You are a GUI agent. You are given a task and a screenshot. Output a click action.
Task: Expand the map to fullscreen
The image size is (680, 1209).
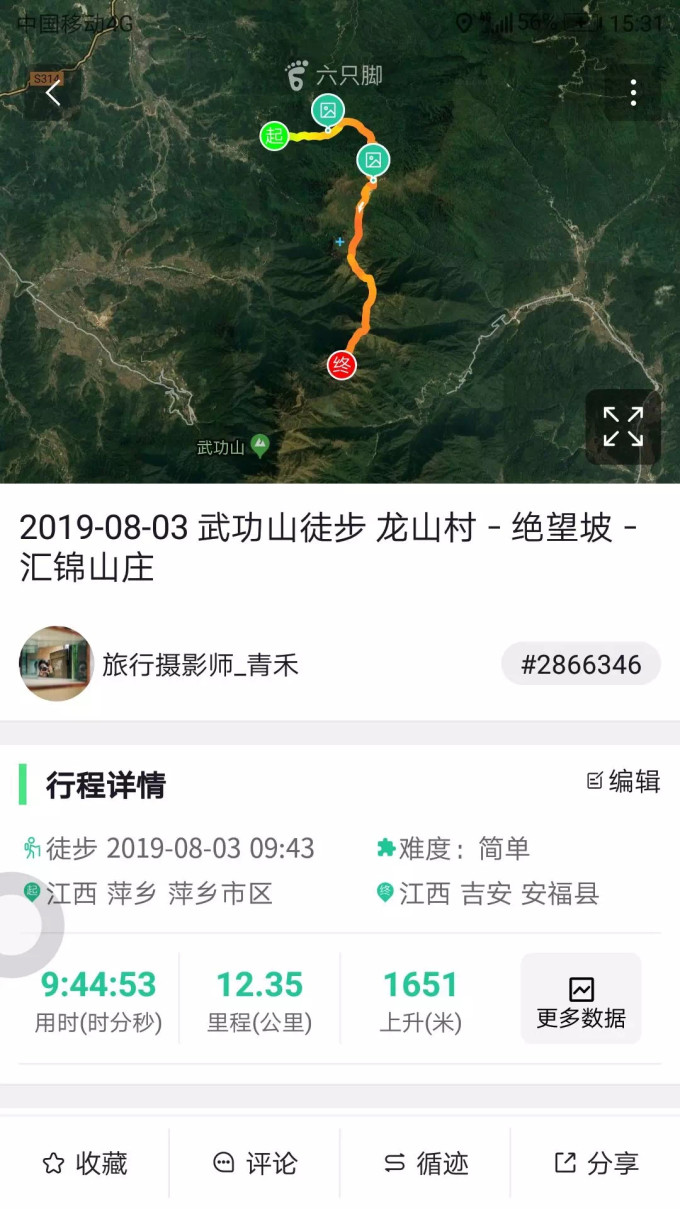pyautogui.click(x=623, y=427)
